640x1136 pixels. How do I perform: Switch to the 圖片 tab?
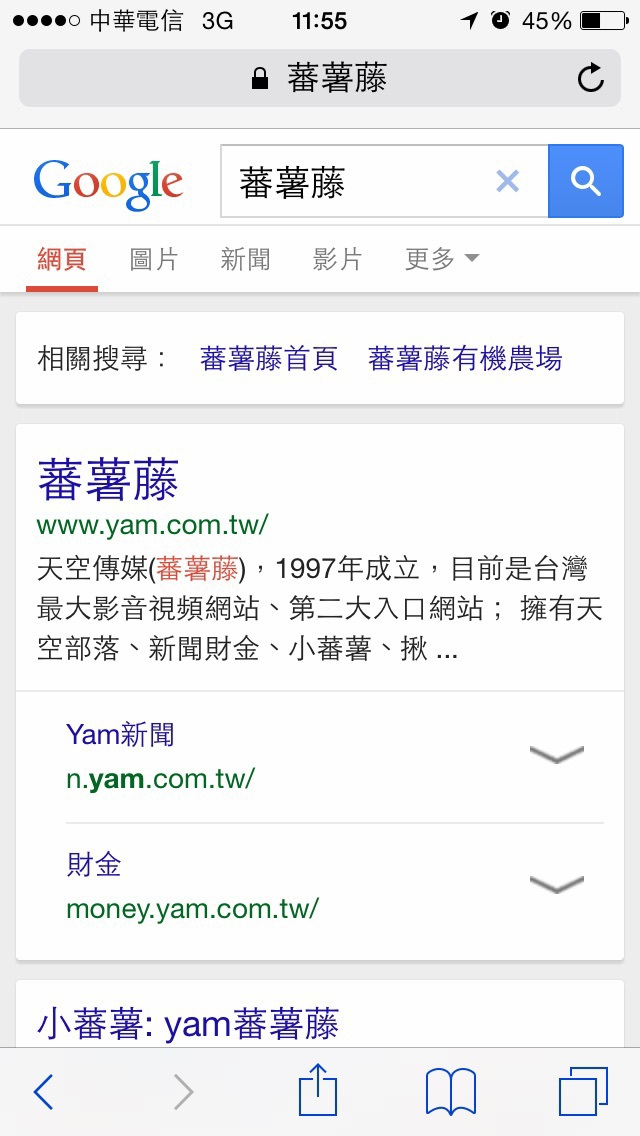tap(154, 260)
